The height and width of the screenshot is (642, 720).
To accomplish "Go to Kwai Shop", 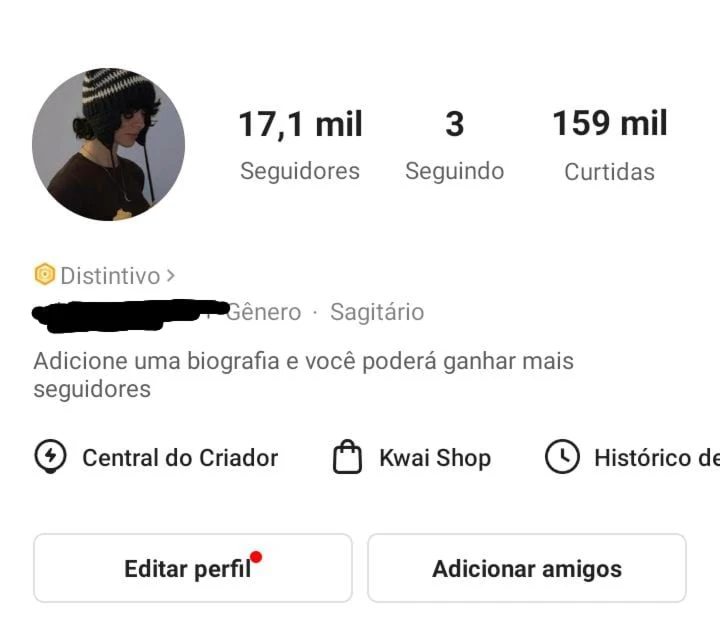I will coord(412,458).
